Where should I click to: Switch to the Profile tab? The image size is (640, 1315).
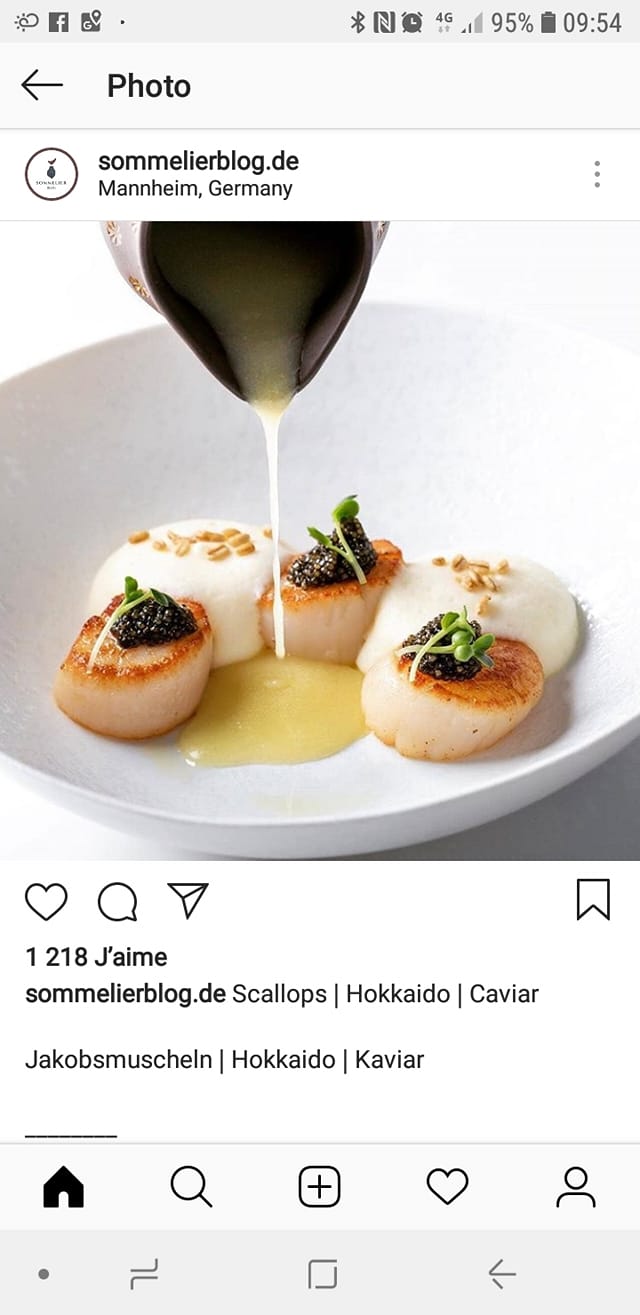[x=575, y=1187]
